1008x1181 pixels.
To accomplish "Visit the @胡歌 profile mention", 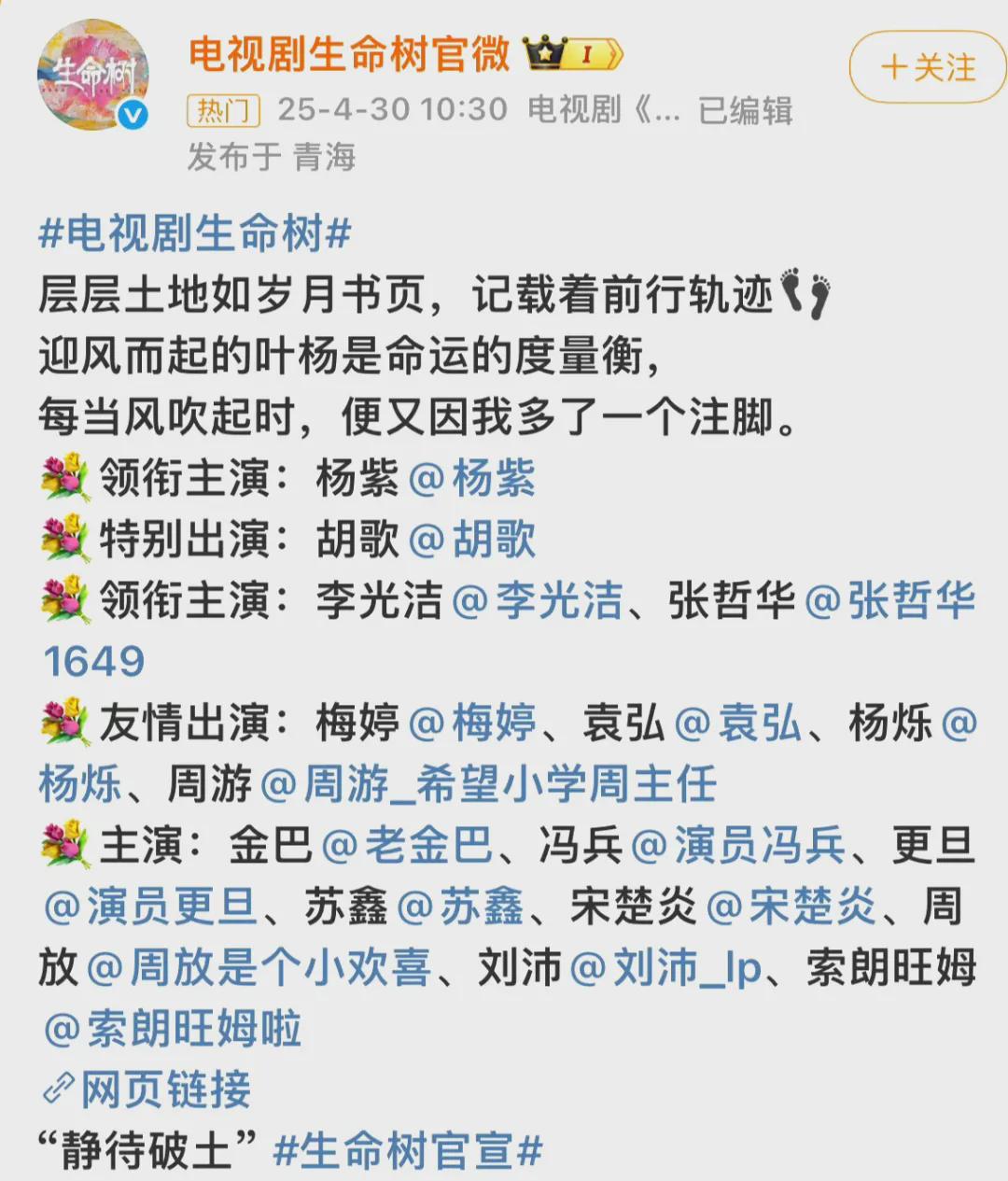I will [472, 540].
